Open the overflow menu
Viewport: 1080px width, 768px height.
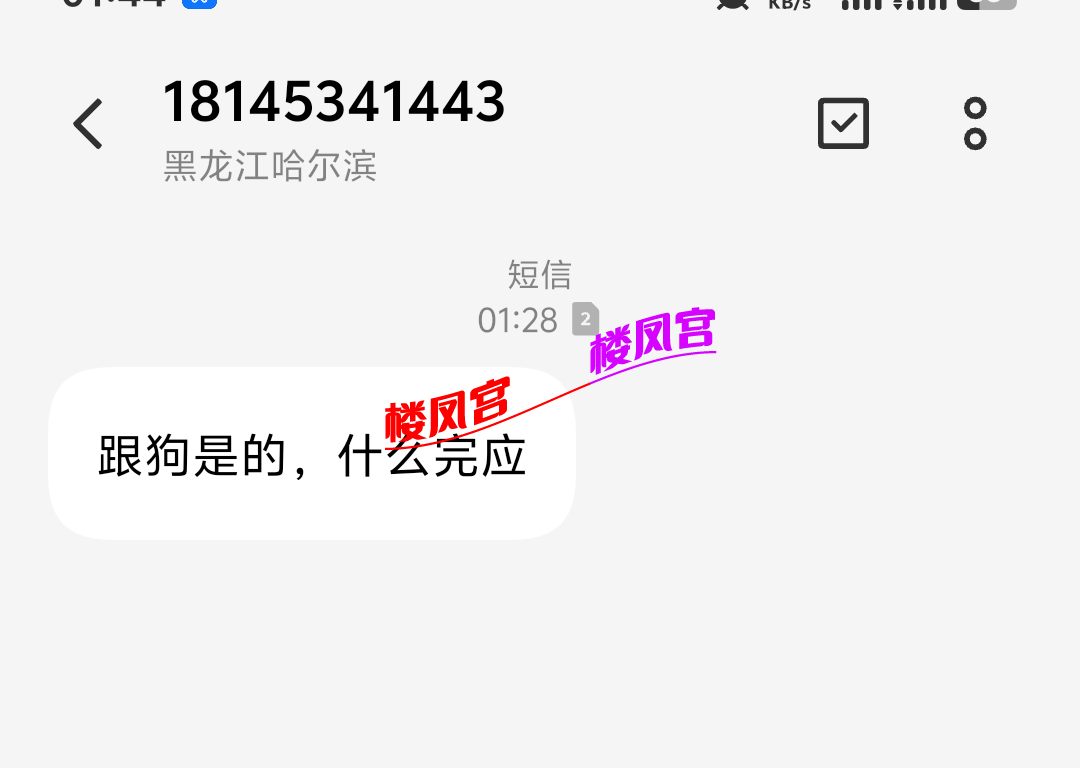[975, 124]
